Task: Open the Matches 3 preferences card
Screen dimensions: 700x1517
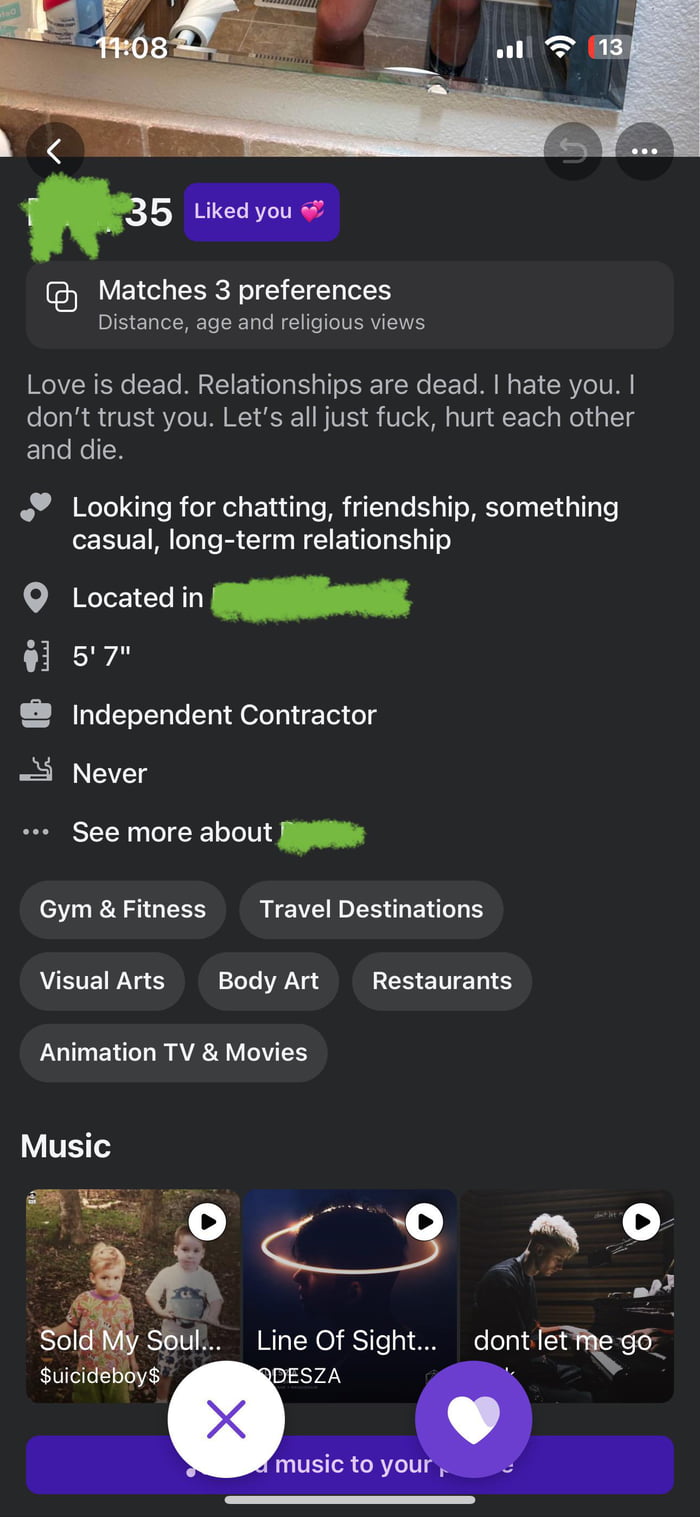Action: coord(349,305)
